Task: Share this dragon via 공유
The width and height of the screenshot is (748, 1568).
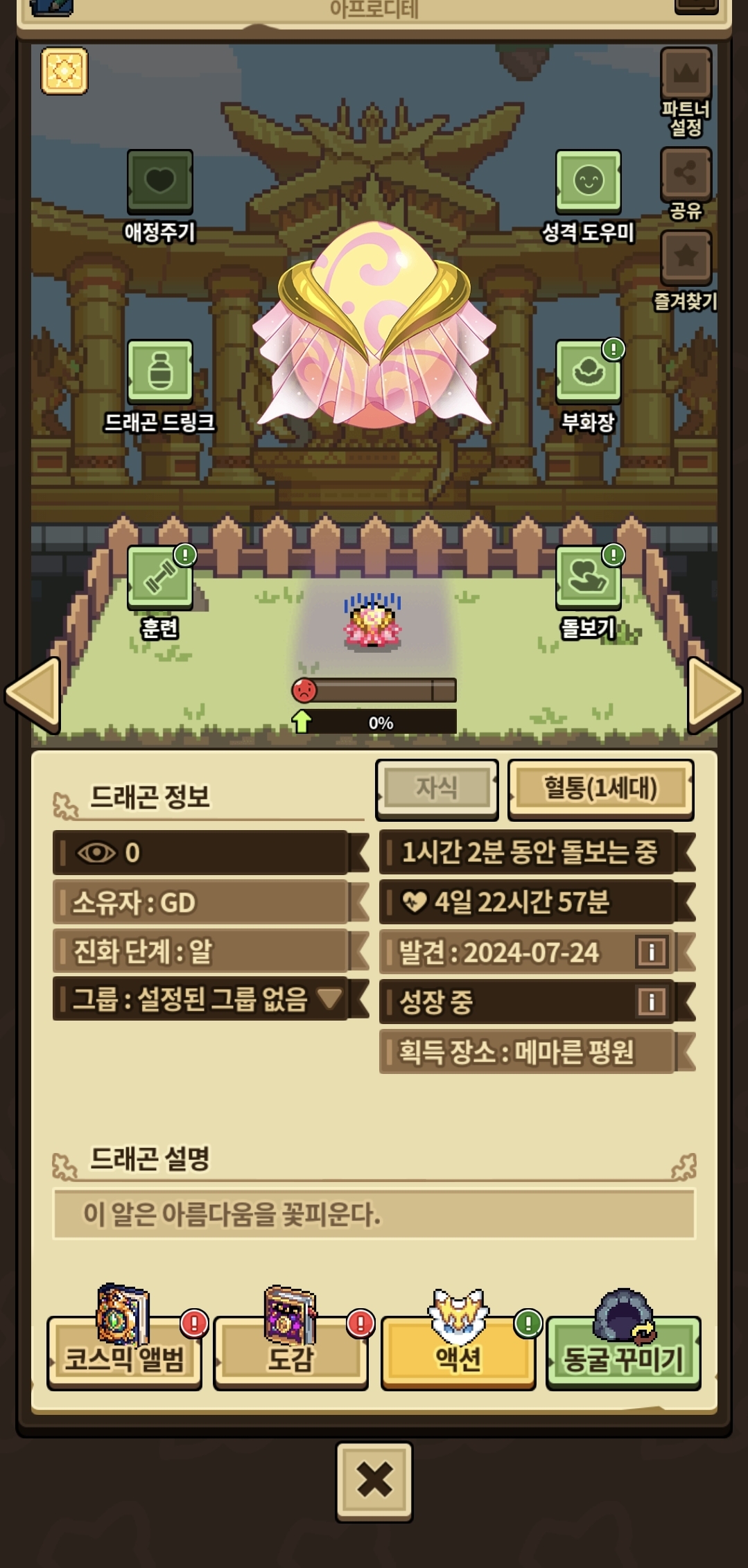Action: click(x=686, y=175)
